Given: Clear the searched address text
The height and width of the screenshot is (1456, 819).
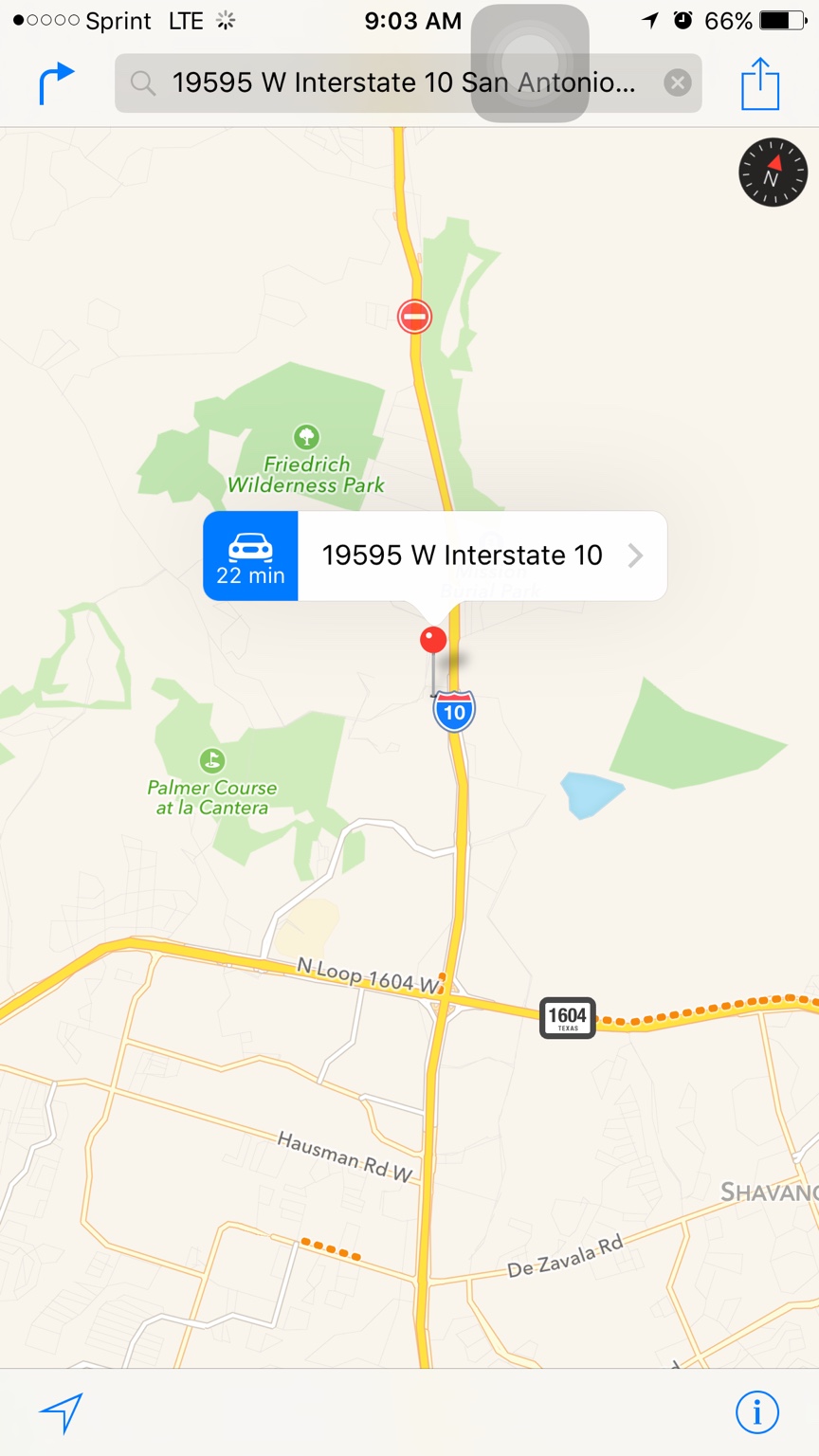Looking at the screenshot, I should point(677,83).
